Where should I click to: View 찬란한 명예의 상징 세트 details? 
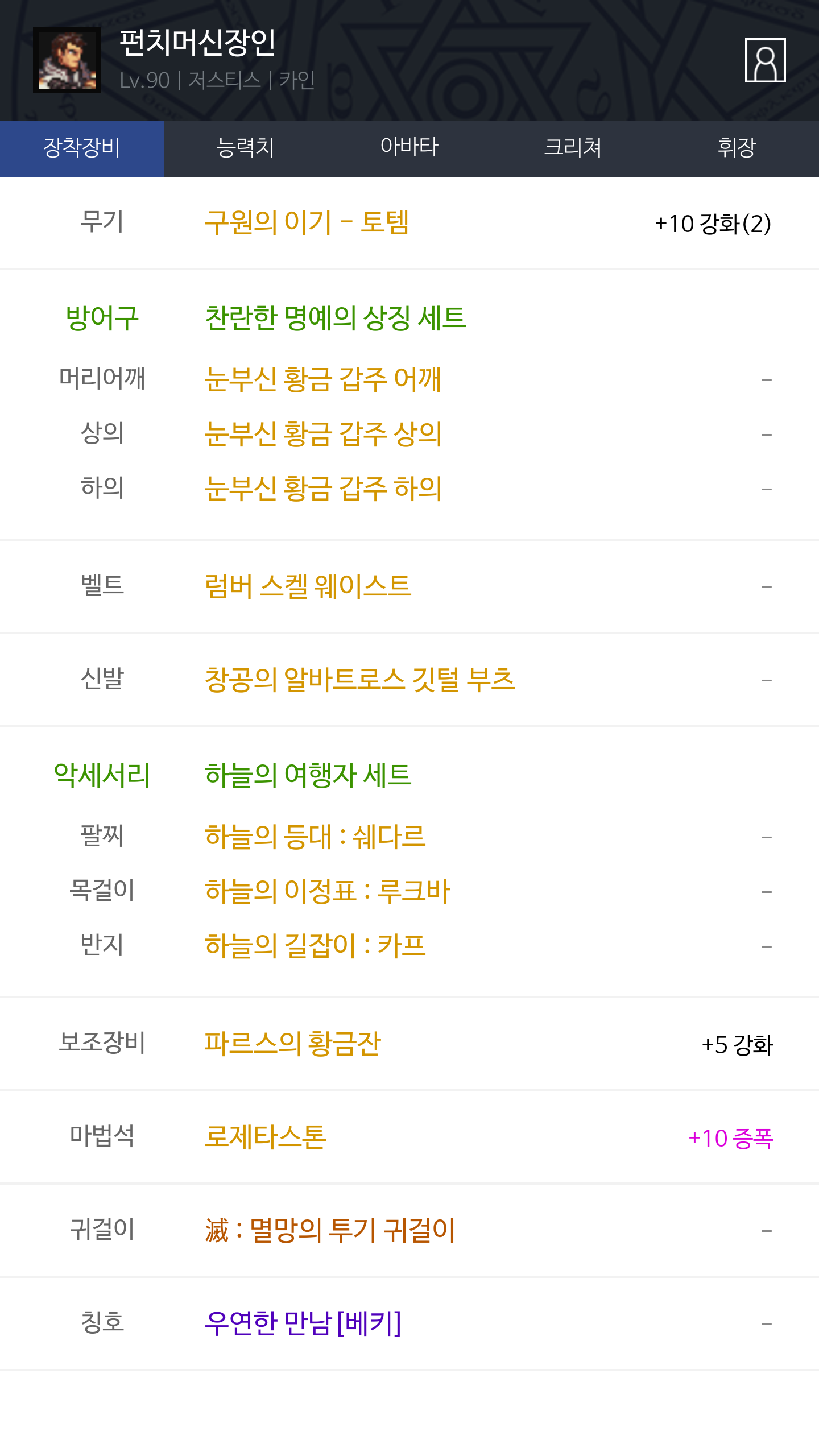pos(336,318)
